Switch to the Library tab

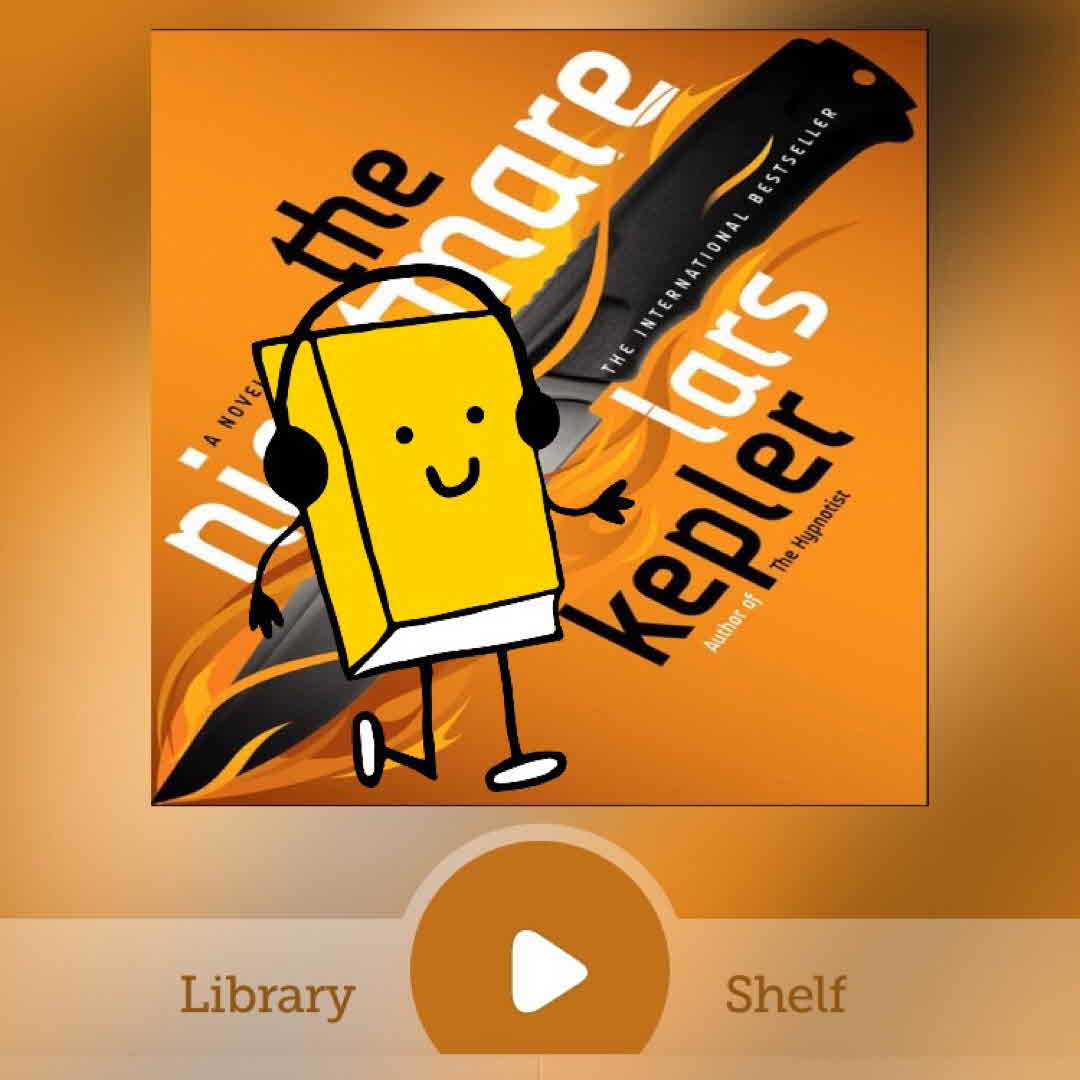pyautogui.click(x=267, y=995)
